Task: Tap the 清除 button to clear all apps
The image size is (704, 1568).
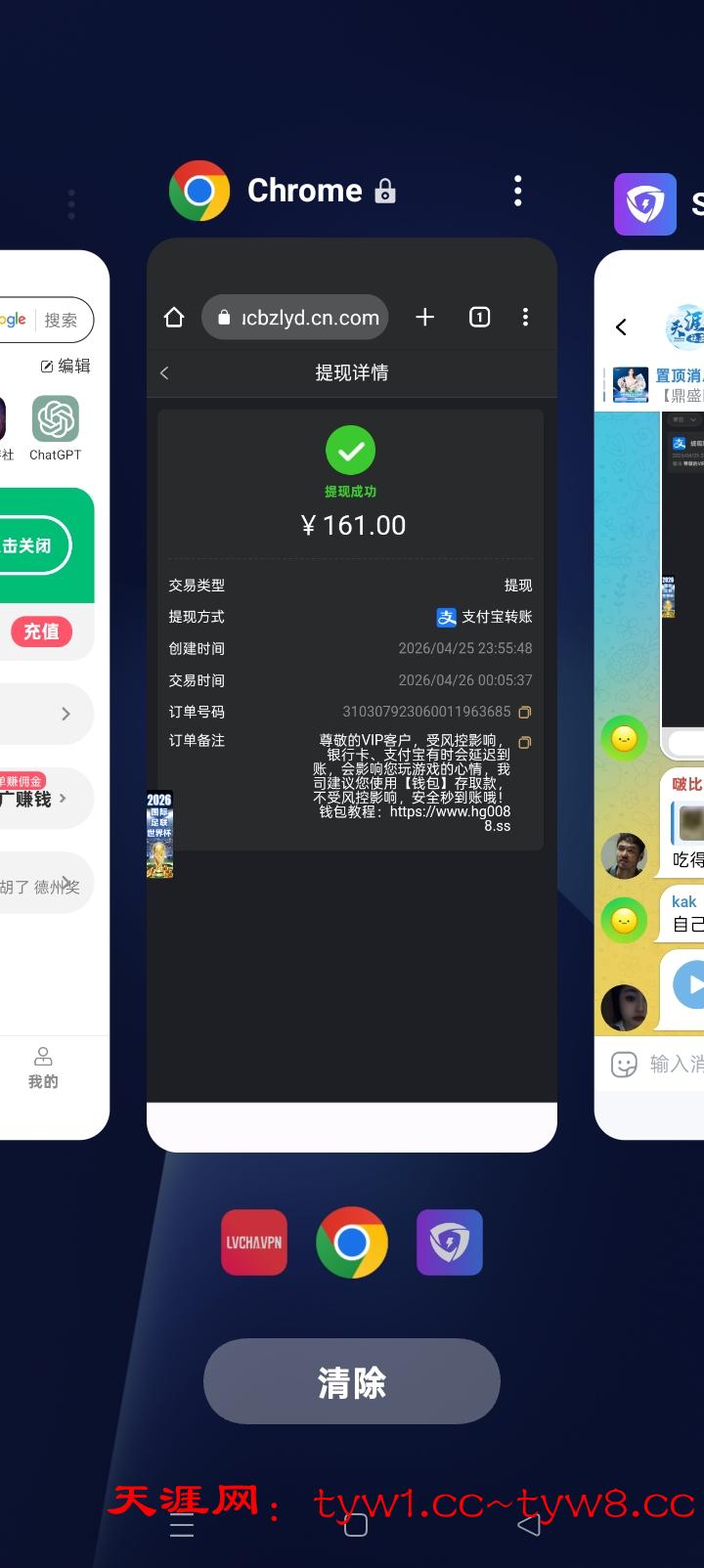Action: (351, 1381)
